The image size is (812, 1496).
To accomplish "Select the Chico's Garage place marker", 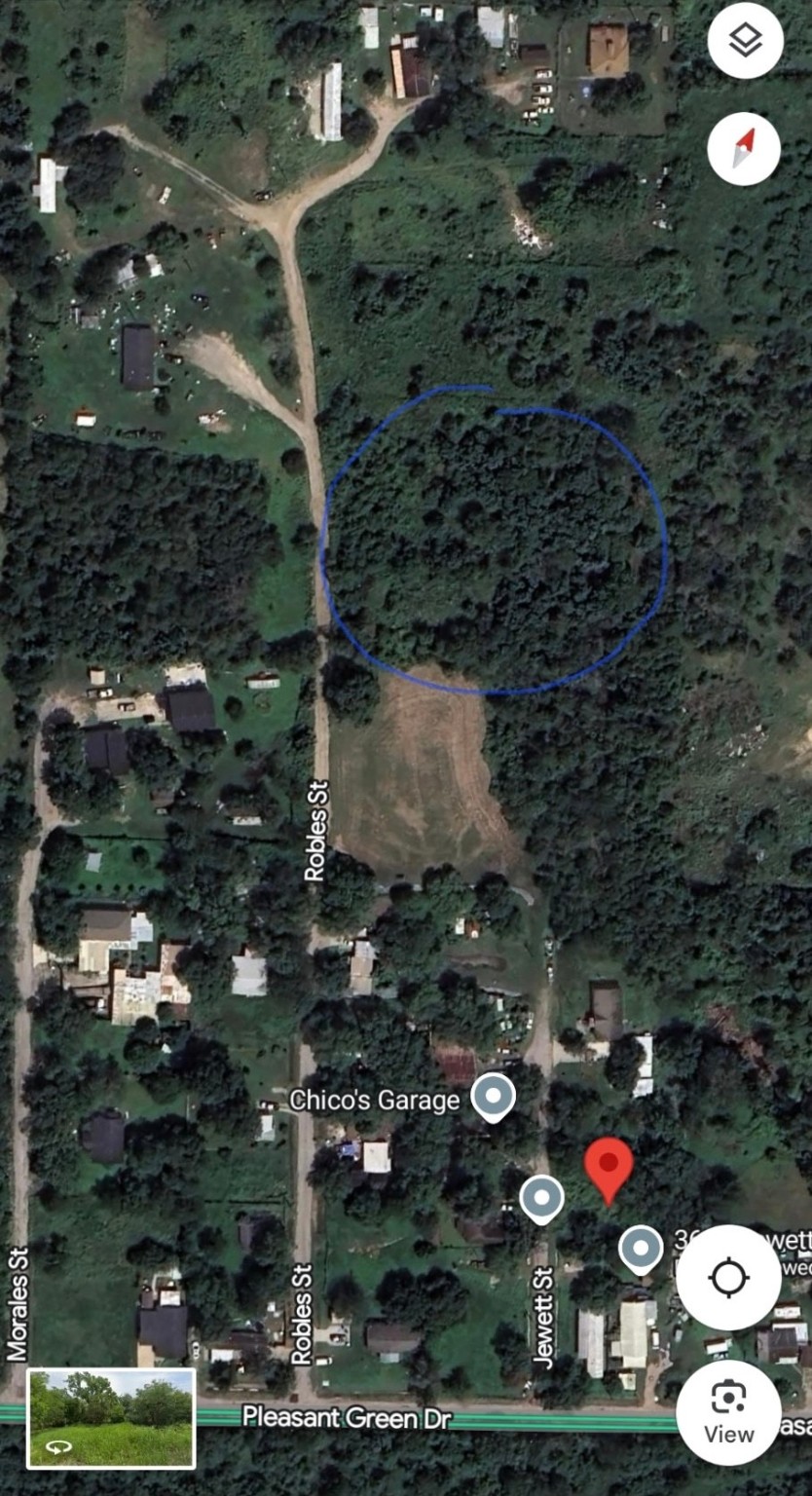I will [493, 1097].
